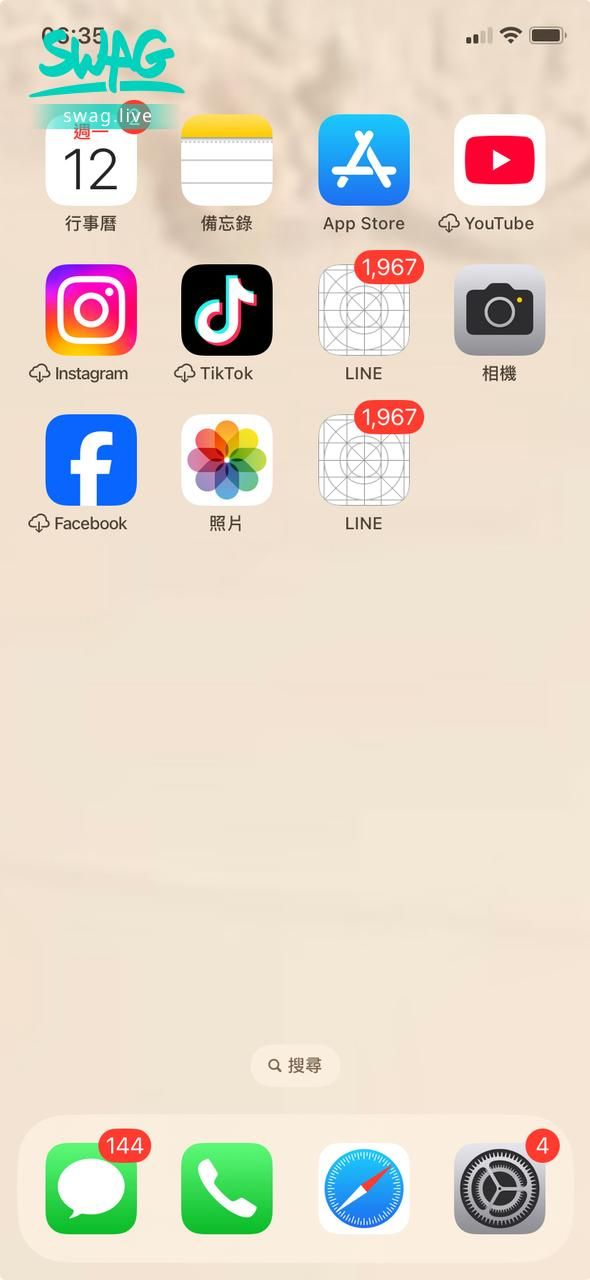The height and width of the screenshot is (1280, 590).
Task: Open Messages in the dock
Action: (91, 1189)
